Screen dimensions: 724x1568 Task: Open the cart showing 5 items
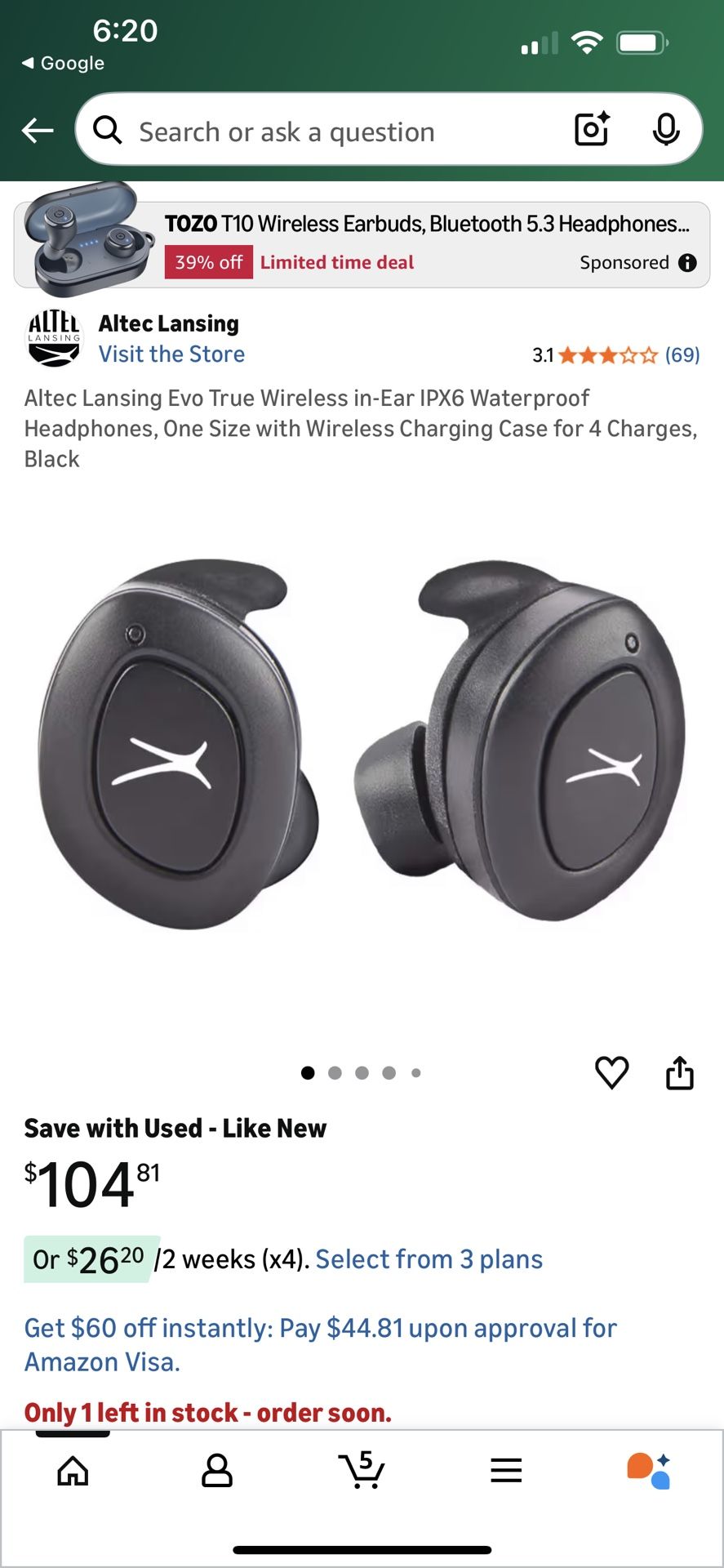(362, 1470)
